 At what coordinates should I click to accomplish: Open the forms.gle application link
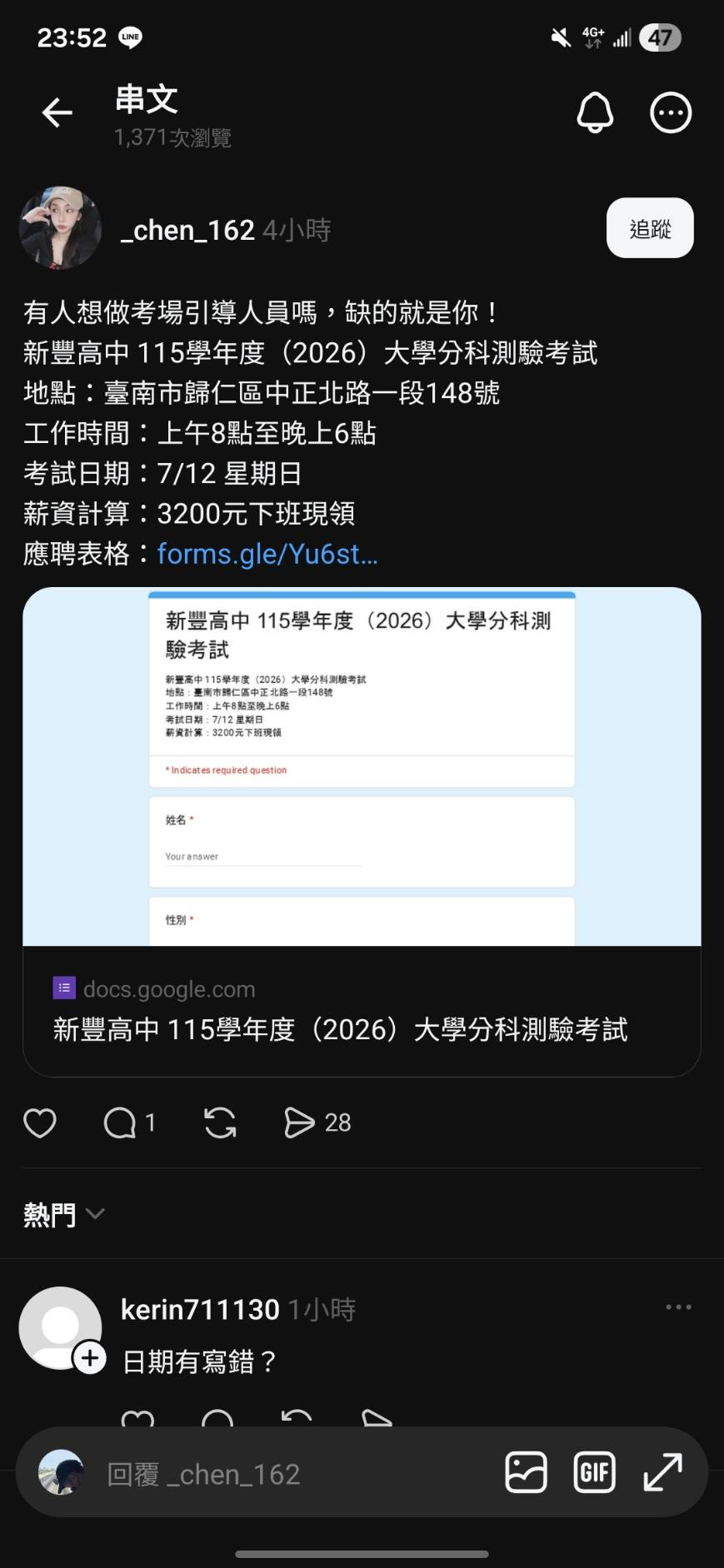pyautogui.click(x=267, y=553)
